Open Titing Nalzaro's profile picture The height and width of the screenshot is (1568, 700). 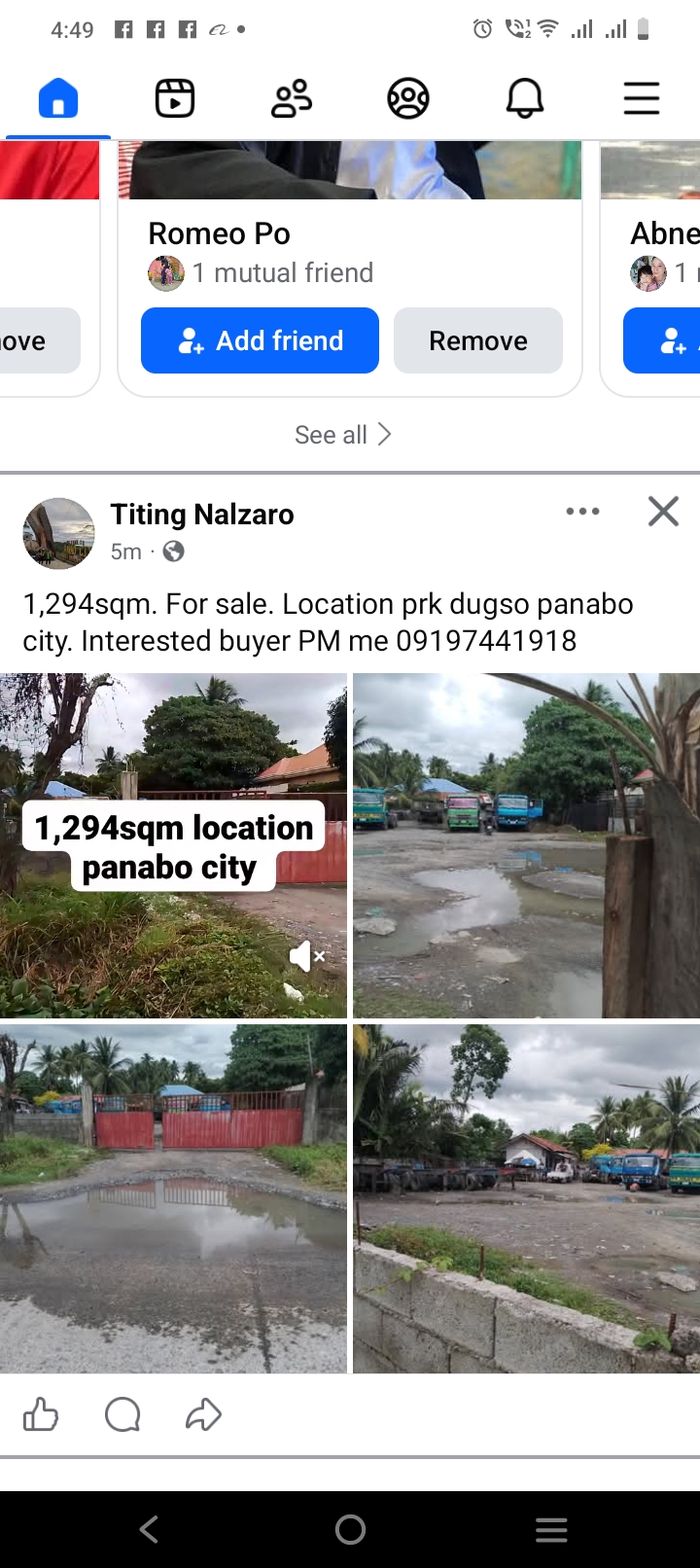click(x=59, y=533)
